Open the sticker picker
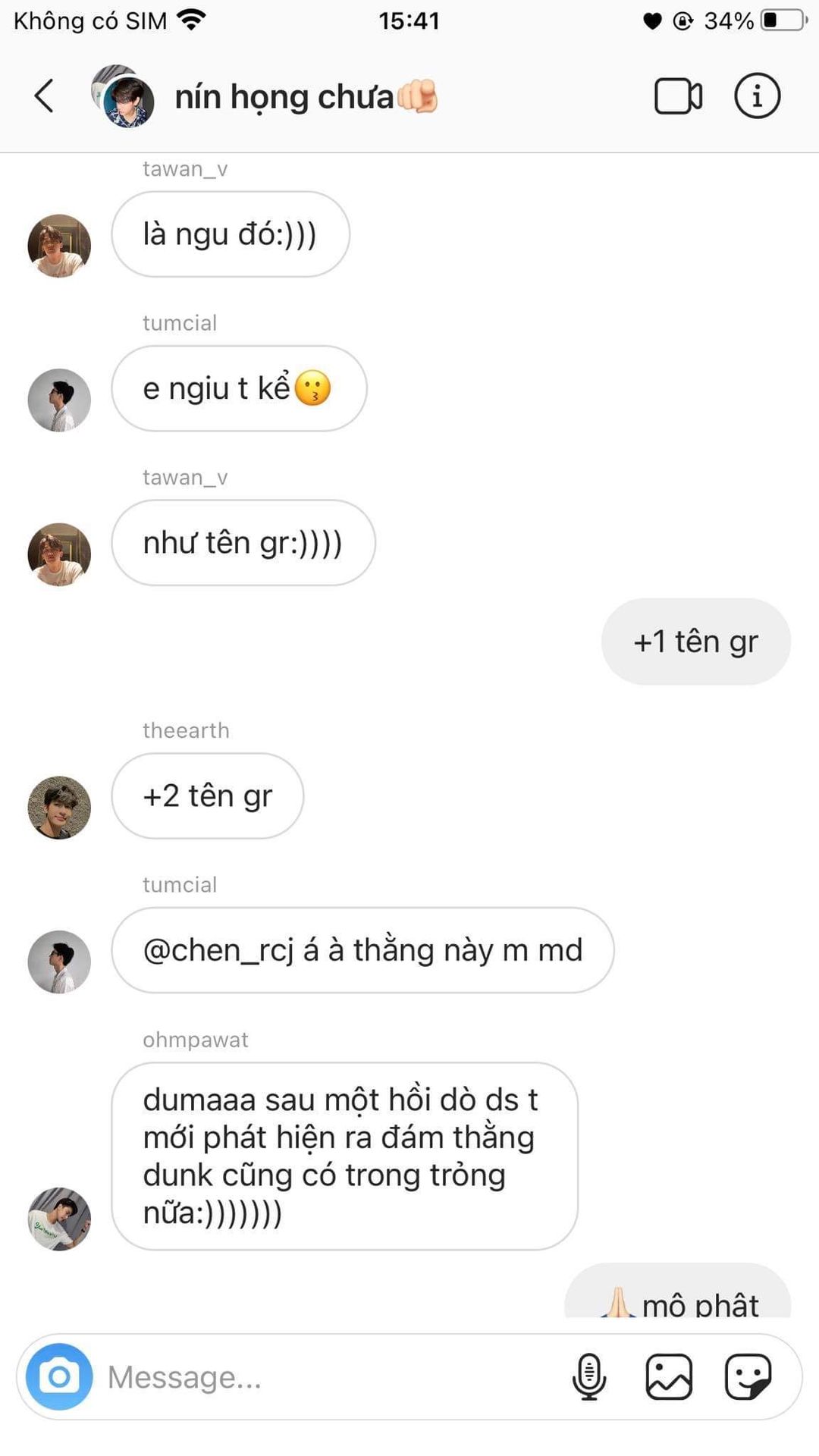The height and width of the screenshot is (1456, 819). tap(748, 1376)
